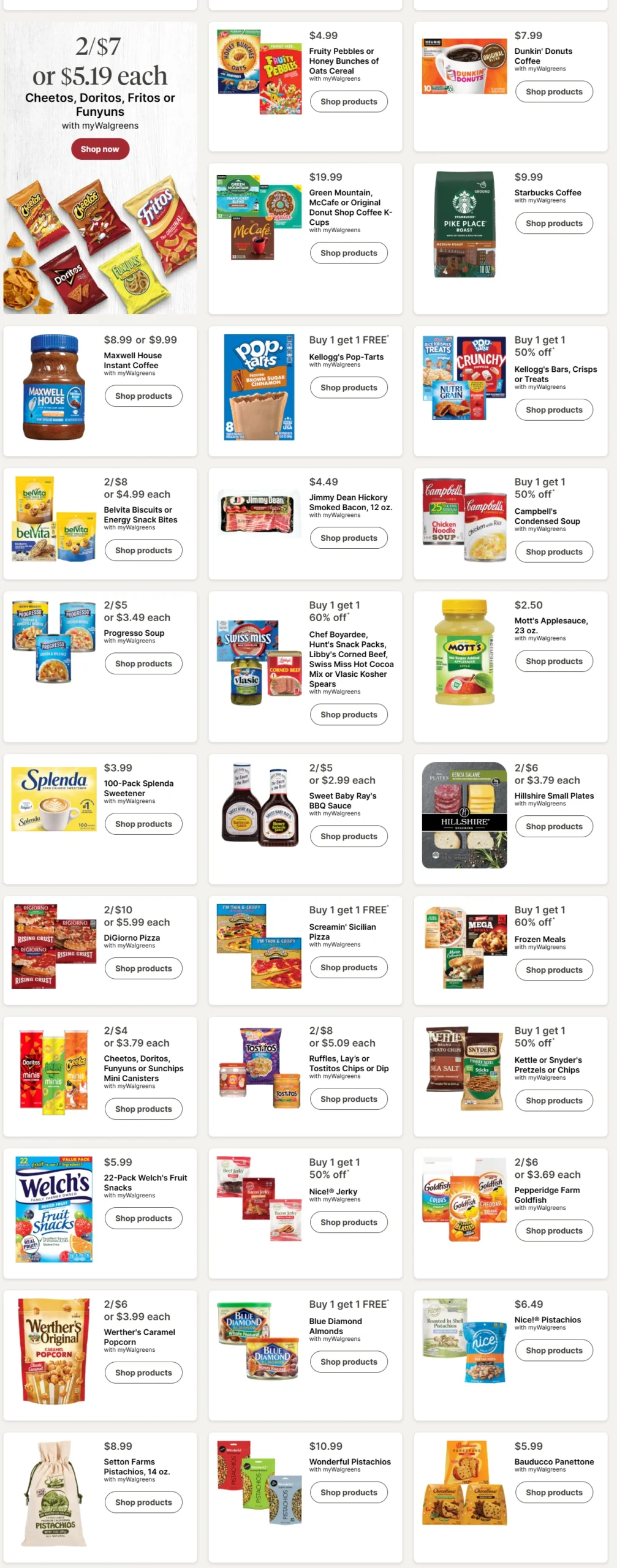617x1568 pixels.
Task: Shop products for Maxwell House Instant Coffee
Action: 143,396
